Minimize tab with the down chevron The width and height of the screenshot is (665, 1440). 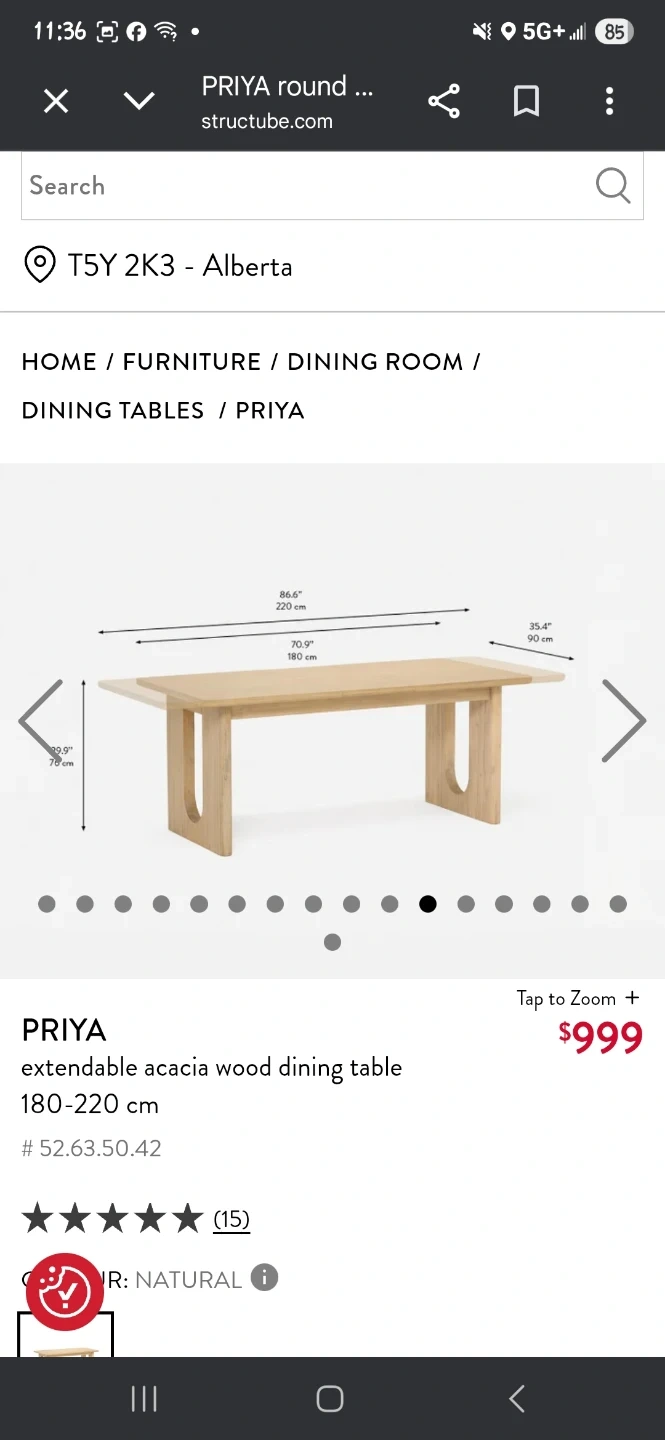tap(139, 101)
